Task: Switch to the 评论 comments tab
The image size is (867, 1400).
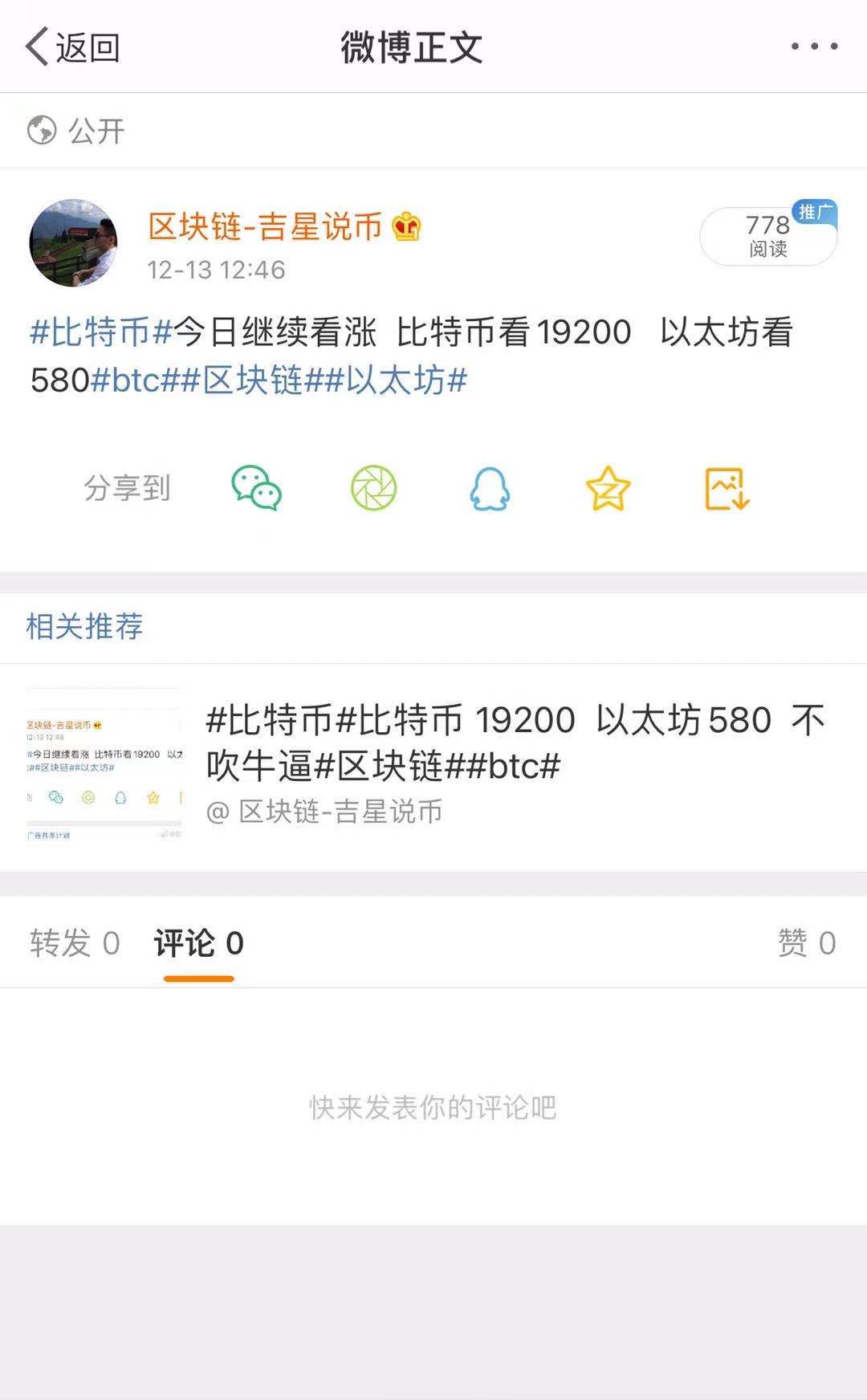Action: [x=198, y=943]
